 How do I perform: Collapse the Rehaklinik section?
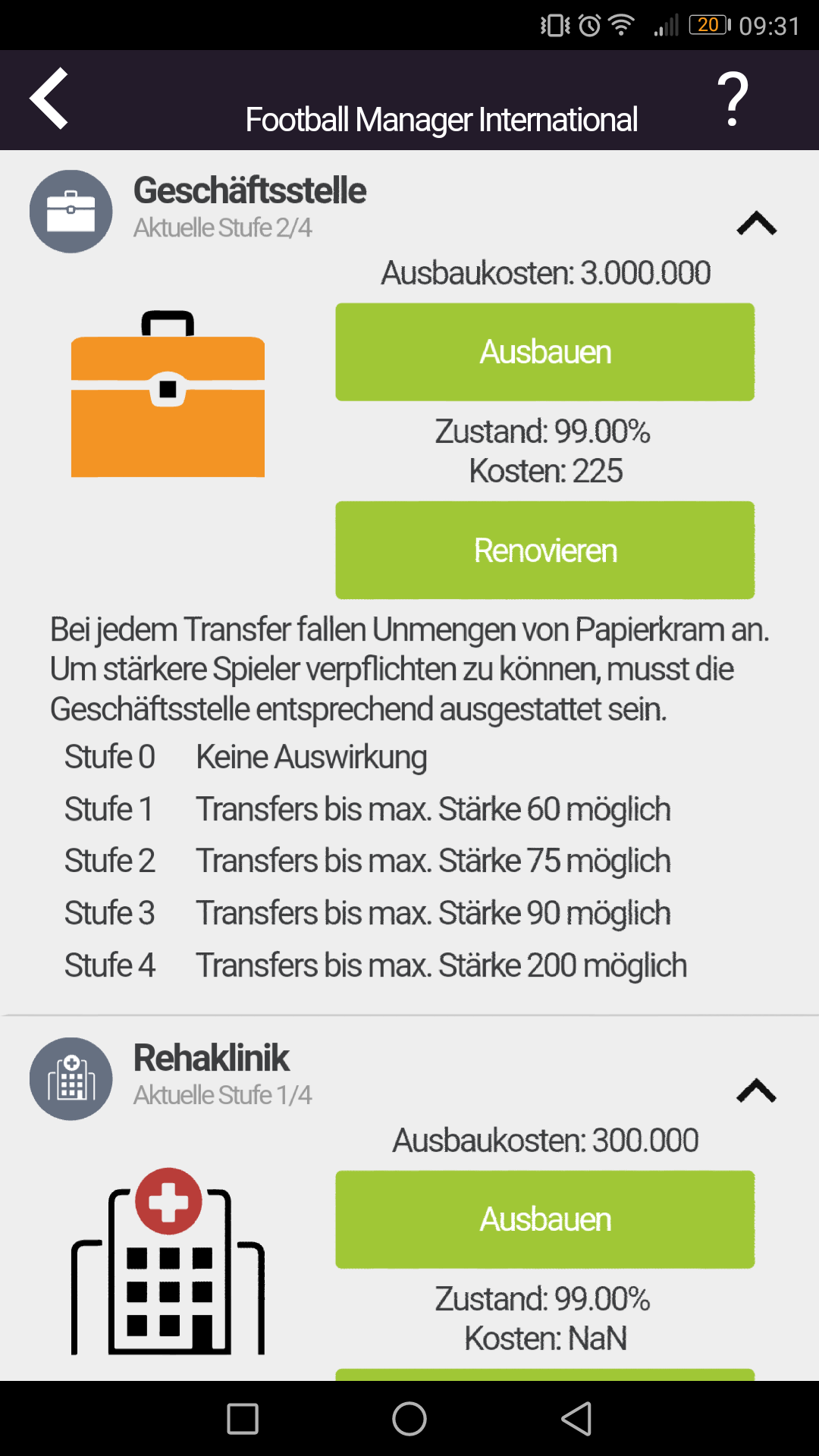(756, 1090)
